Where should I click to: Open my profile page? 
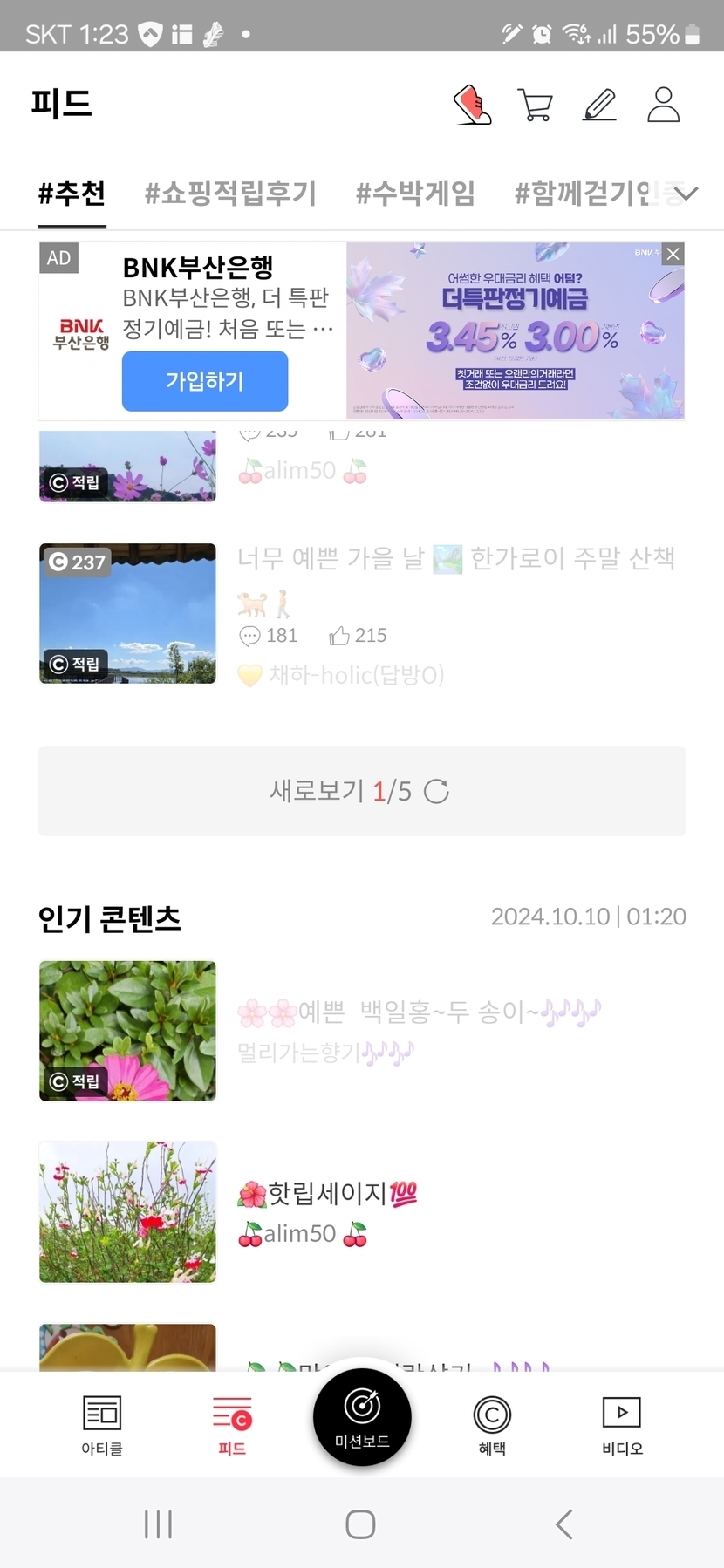pyautogui.click(x=663, y=105)
